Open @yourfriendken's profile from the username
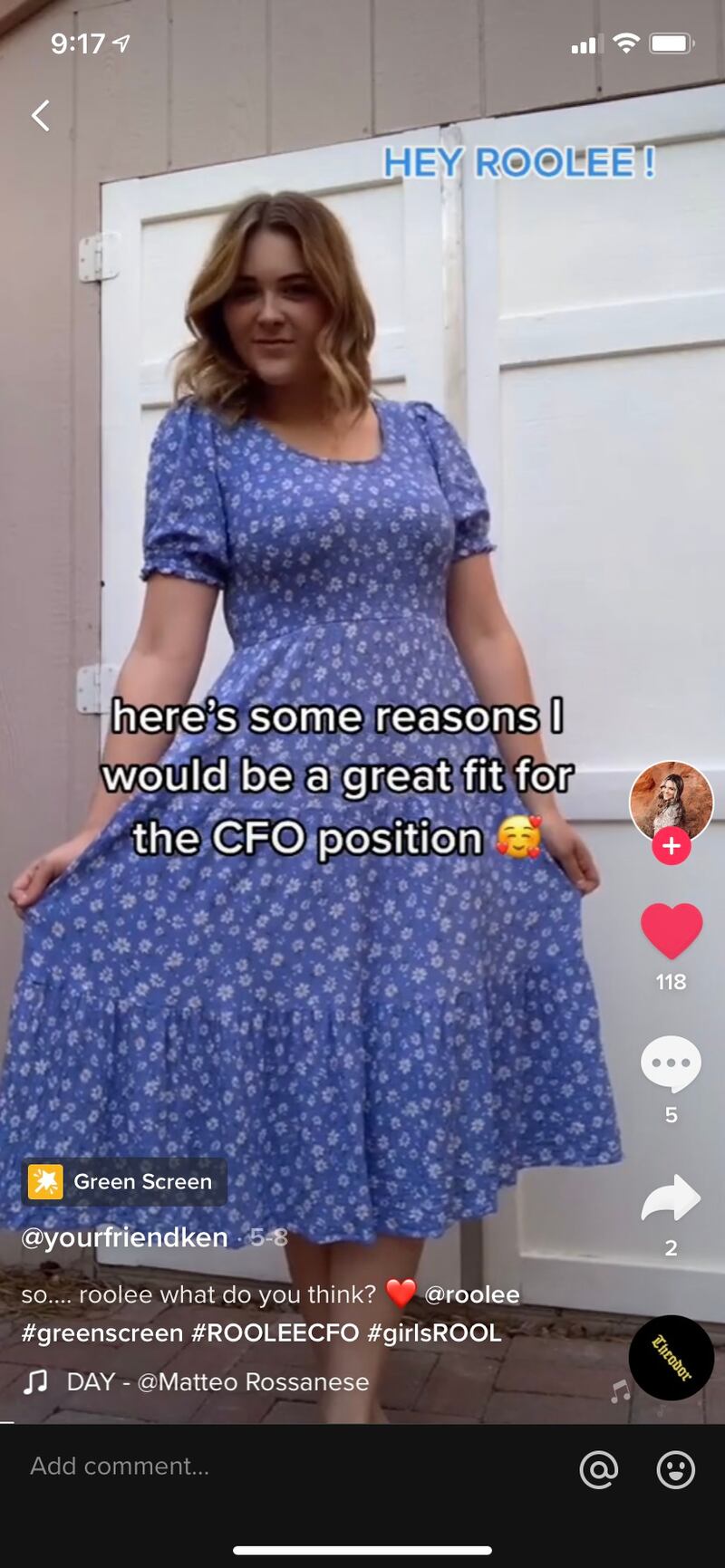The width and height of the screenshot is (725, 1568). click(125, 1237)
